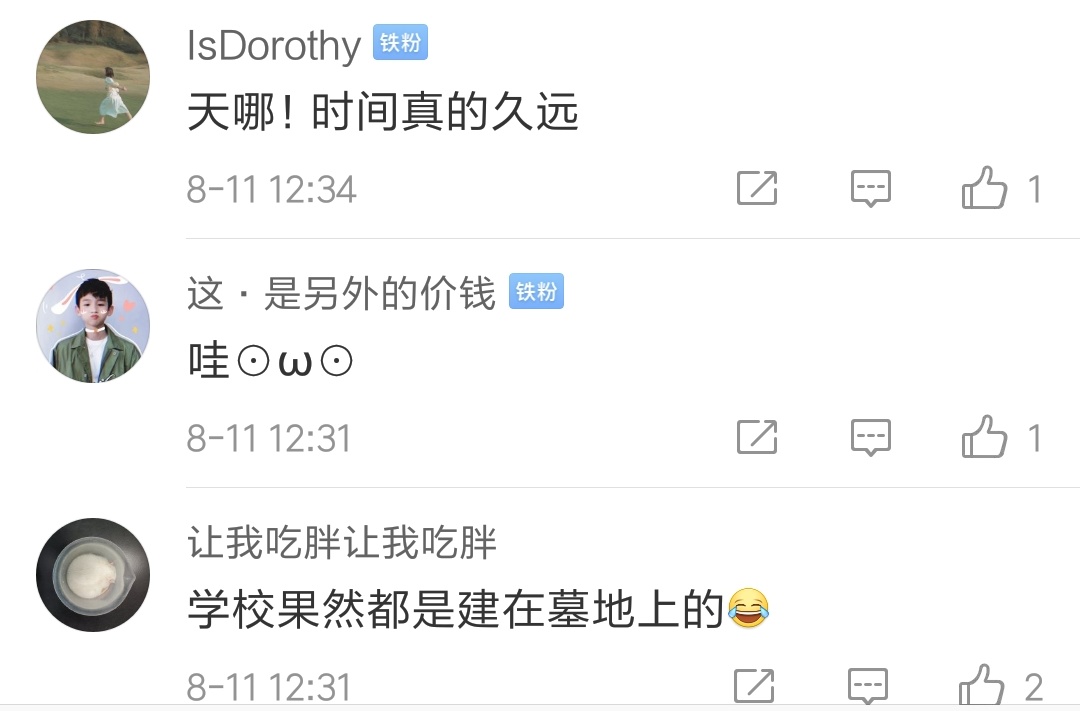The image size is (1080, 711).
Task: Open avatar of 让我吃胖让我吃胖
Action: tap(93, 574)
